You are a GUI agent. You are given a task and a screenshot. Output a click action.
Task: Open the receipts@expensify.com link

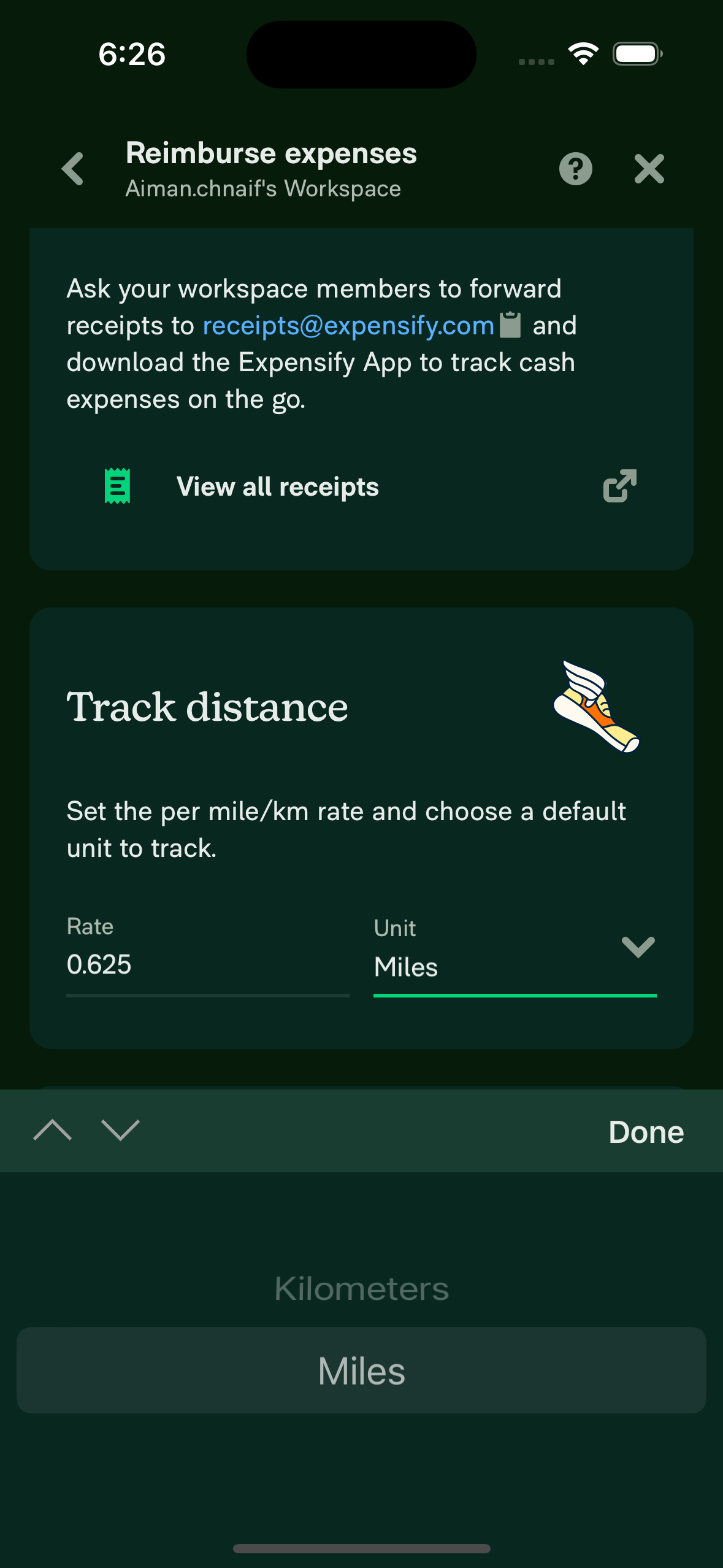348,326
